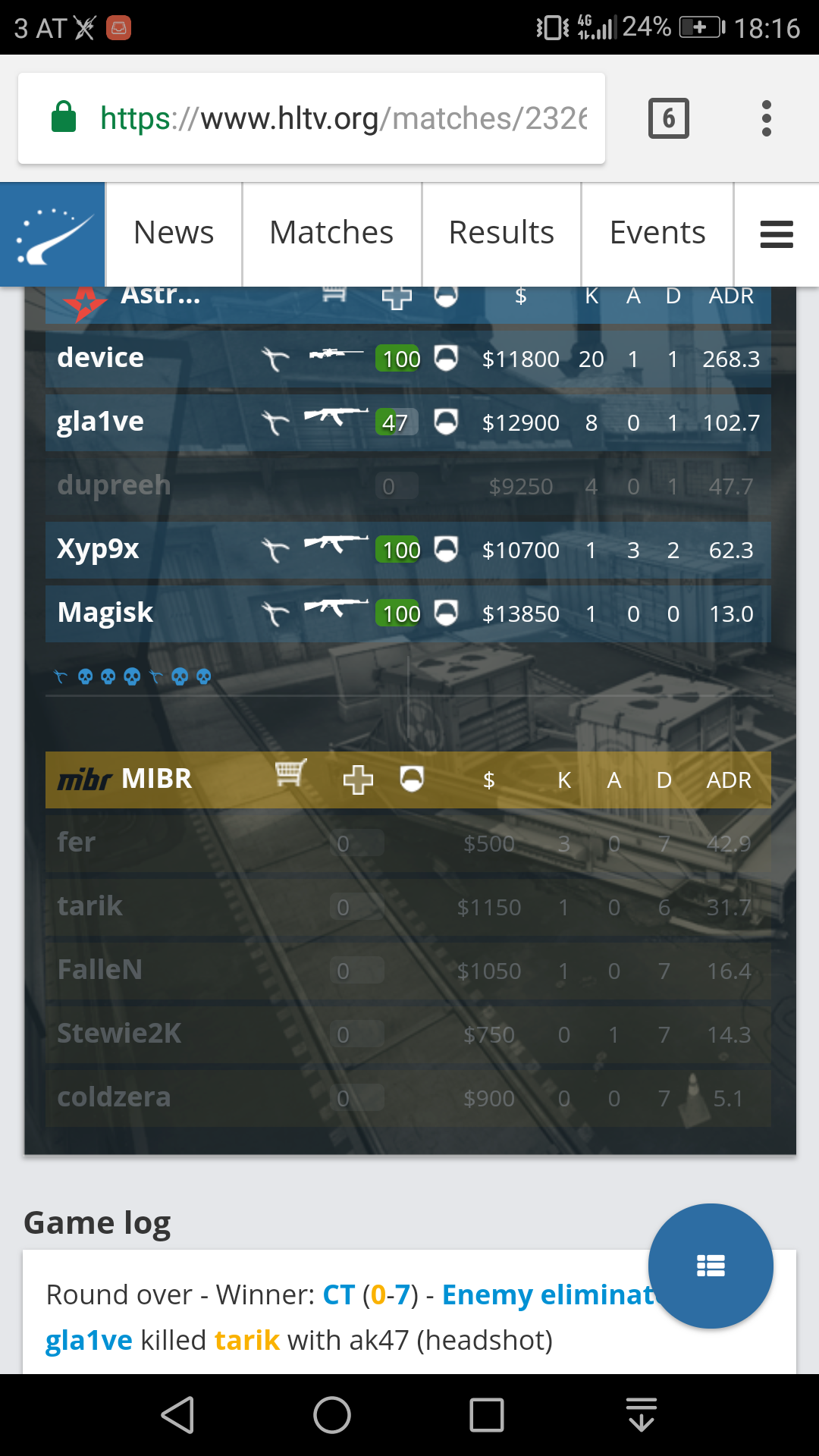
Task: Open the News section
Action: [x=174, y=234]
